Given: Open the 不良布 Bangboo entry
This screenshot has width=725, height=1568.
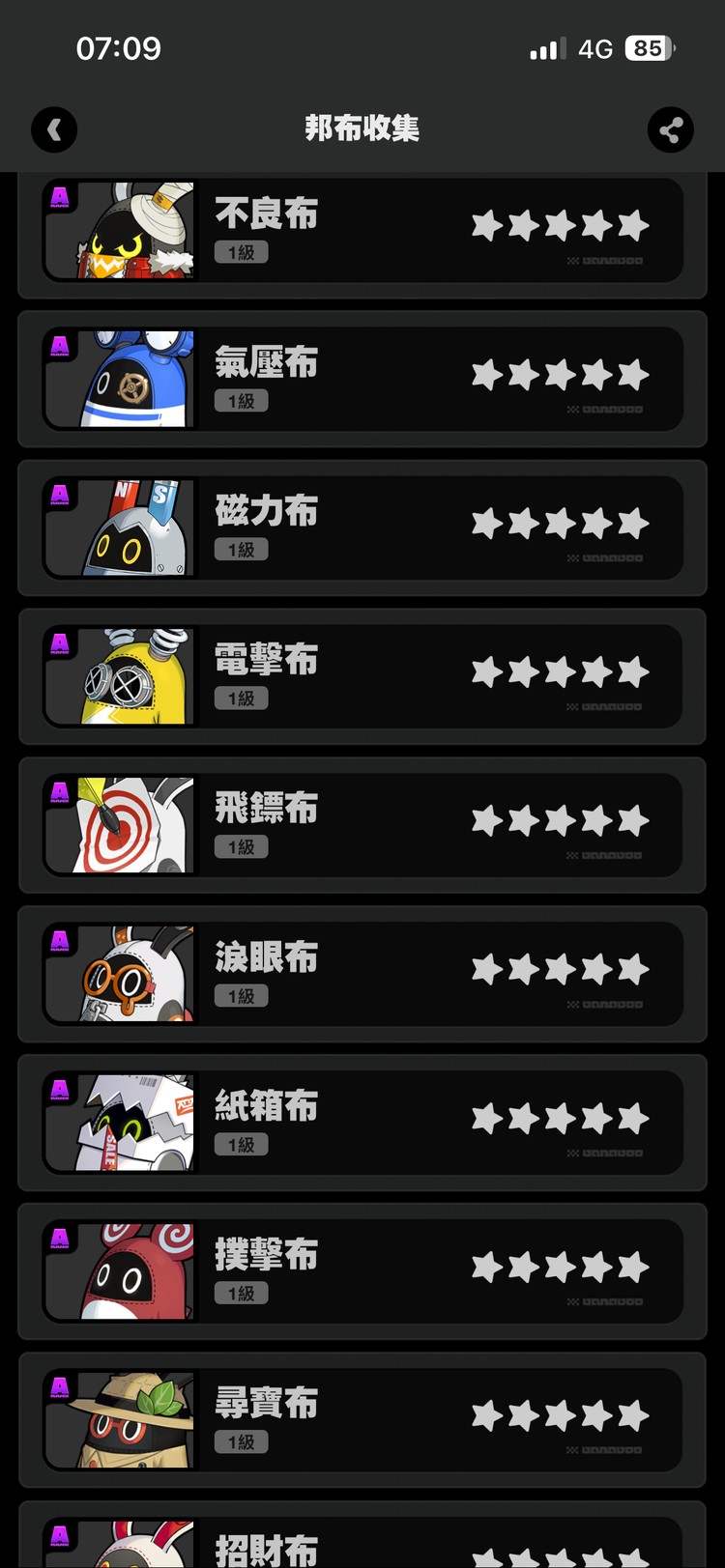Looking at the screenshot, I should pos(362,230).
